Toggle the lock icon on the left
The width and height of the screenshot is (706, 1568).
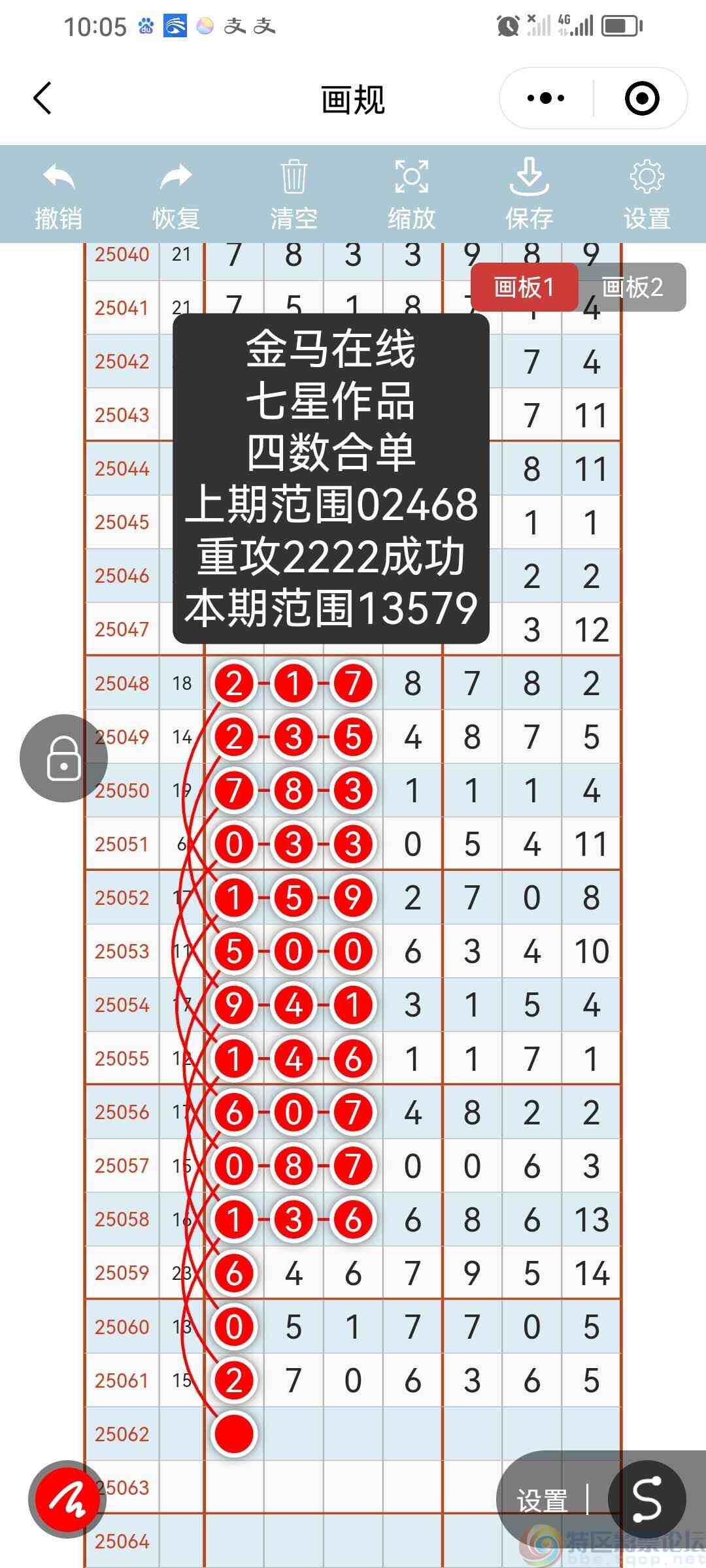coord(63,758)
